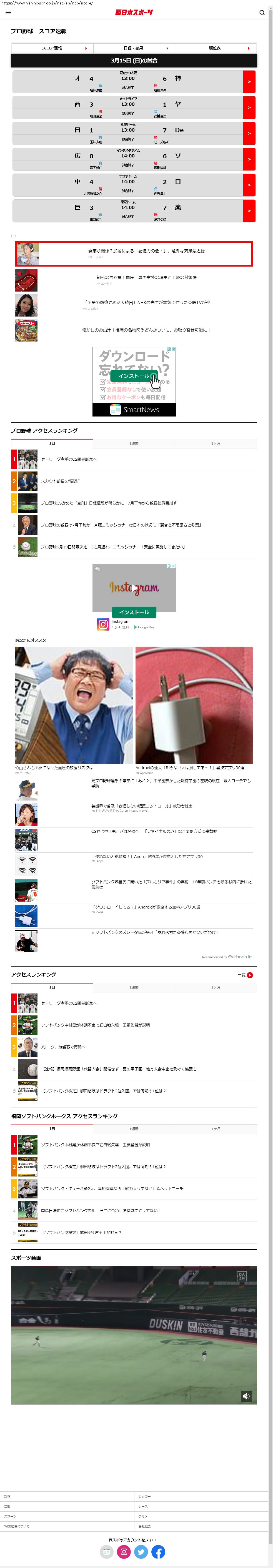Select 1ヶ月 in 福岡ソフトバンクホークス アクセスランキング

click(x=216, y=1128)
